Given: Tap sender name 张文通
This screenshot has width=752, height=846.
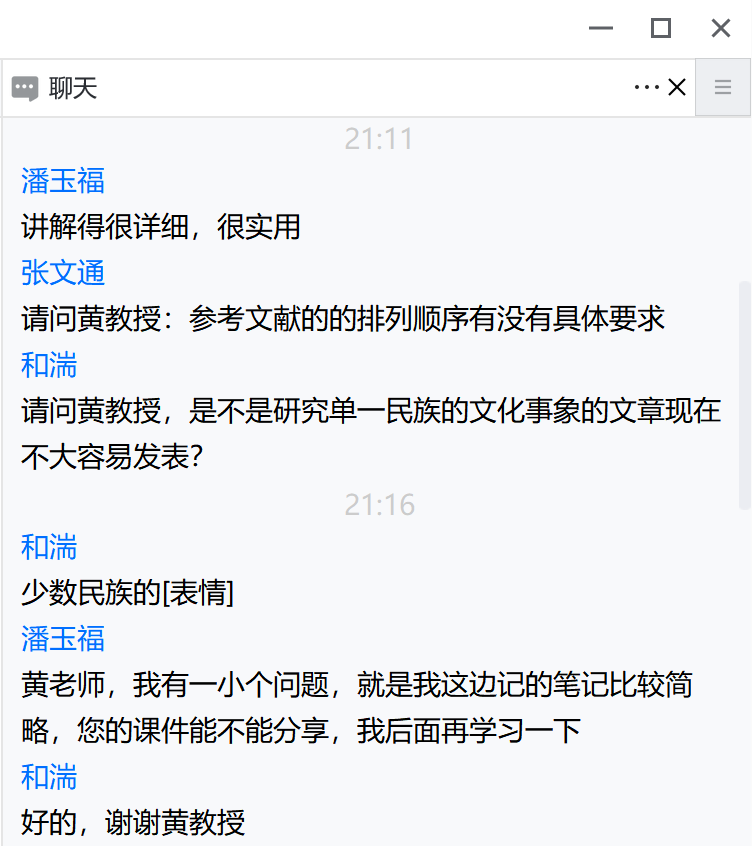Looking at the screenshot, I should (63, 273).
